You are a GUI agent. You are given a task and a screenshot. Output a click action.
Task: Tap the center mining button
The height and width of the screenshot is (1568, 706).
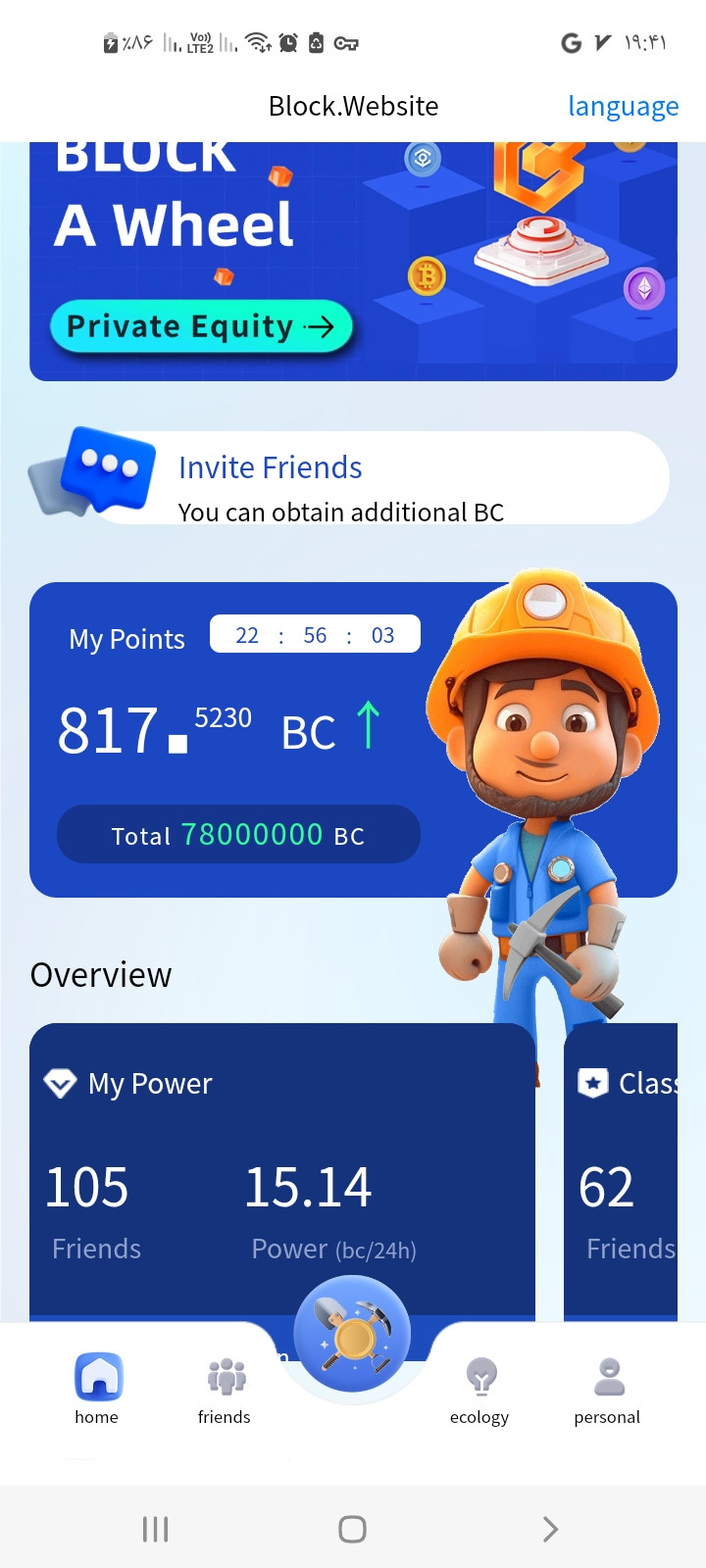352,1334
